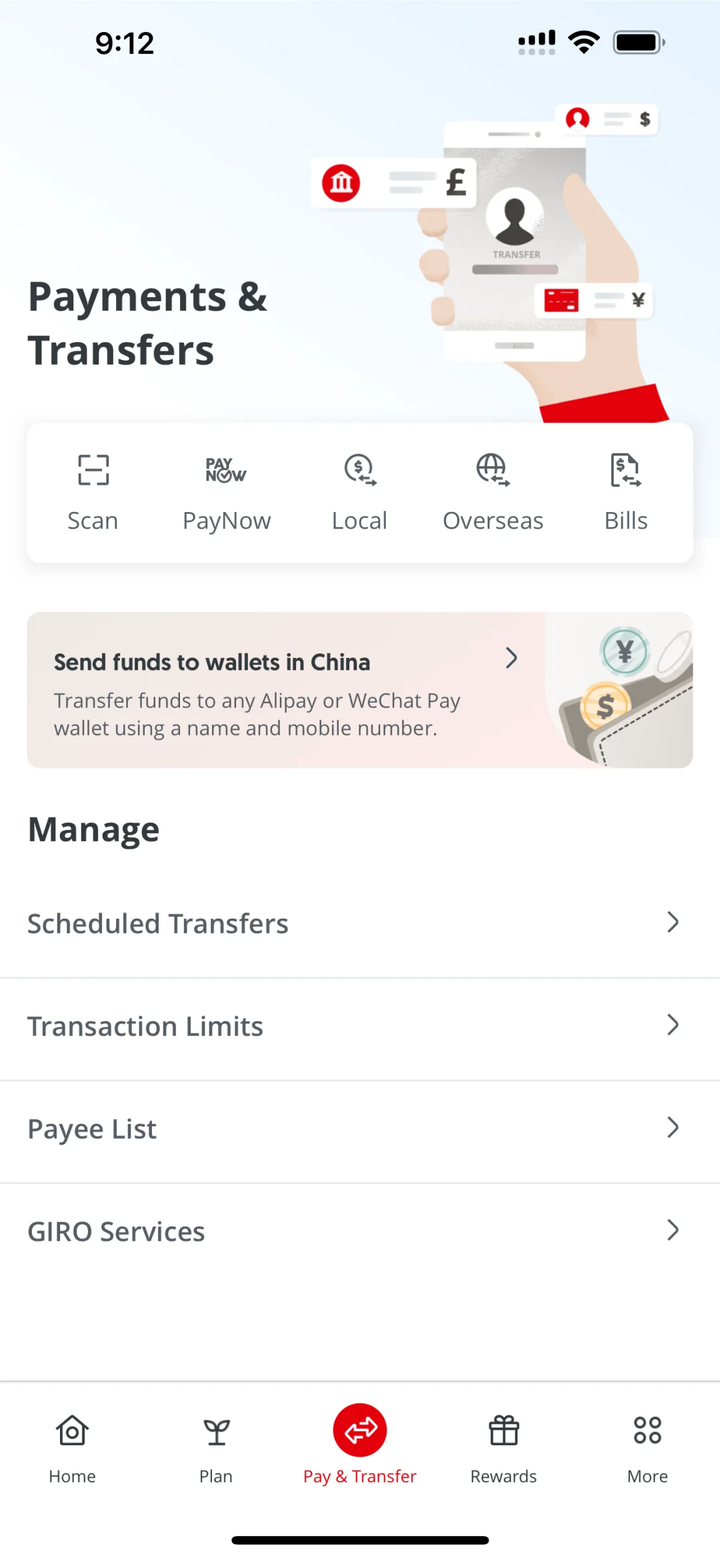
Task: Select the Home tab
Action: [71, 1445]
